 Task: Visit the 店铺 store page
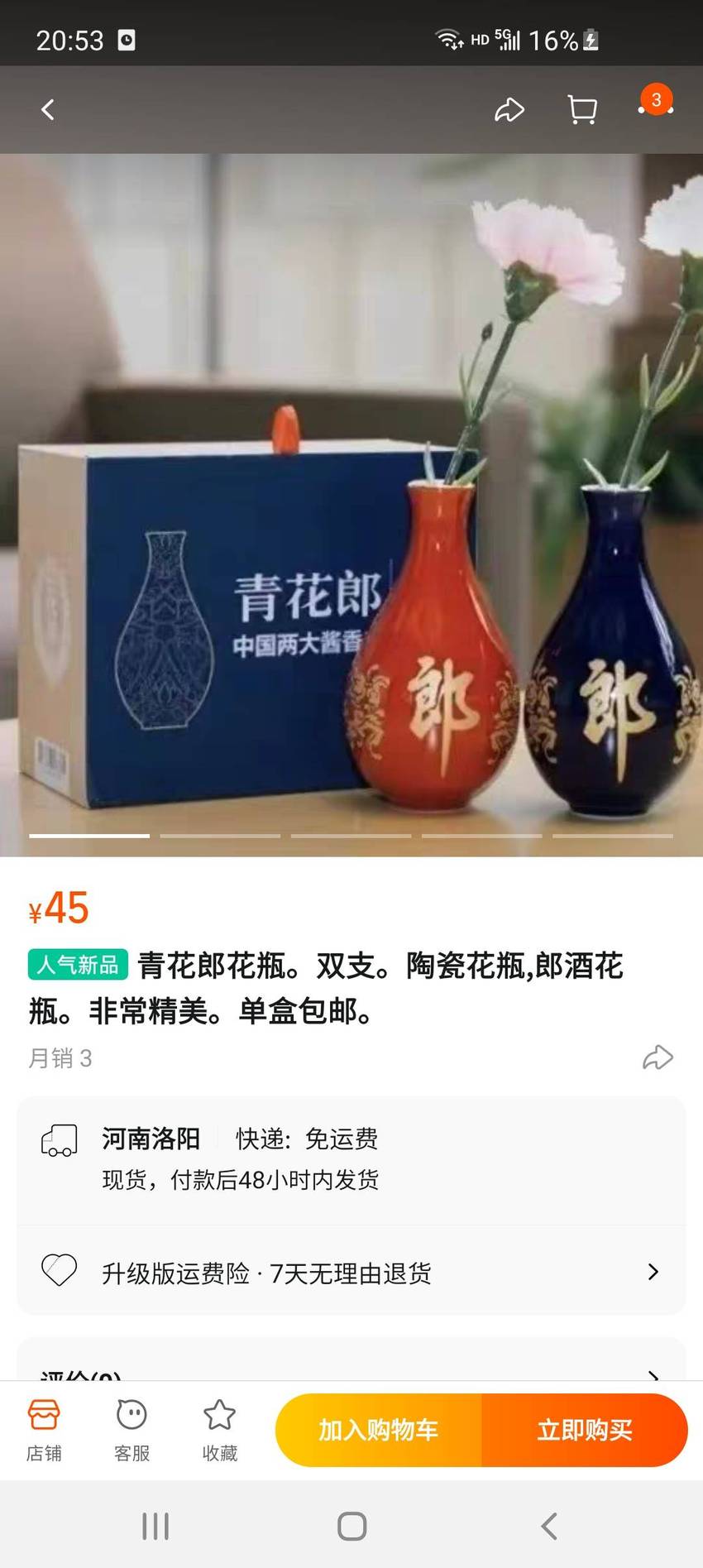point(44,1431)
